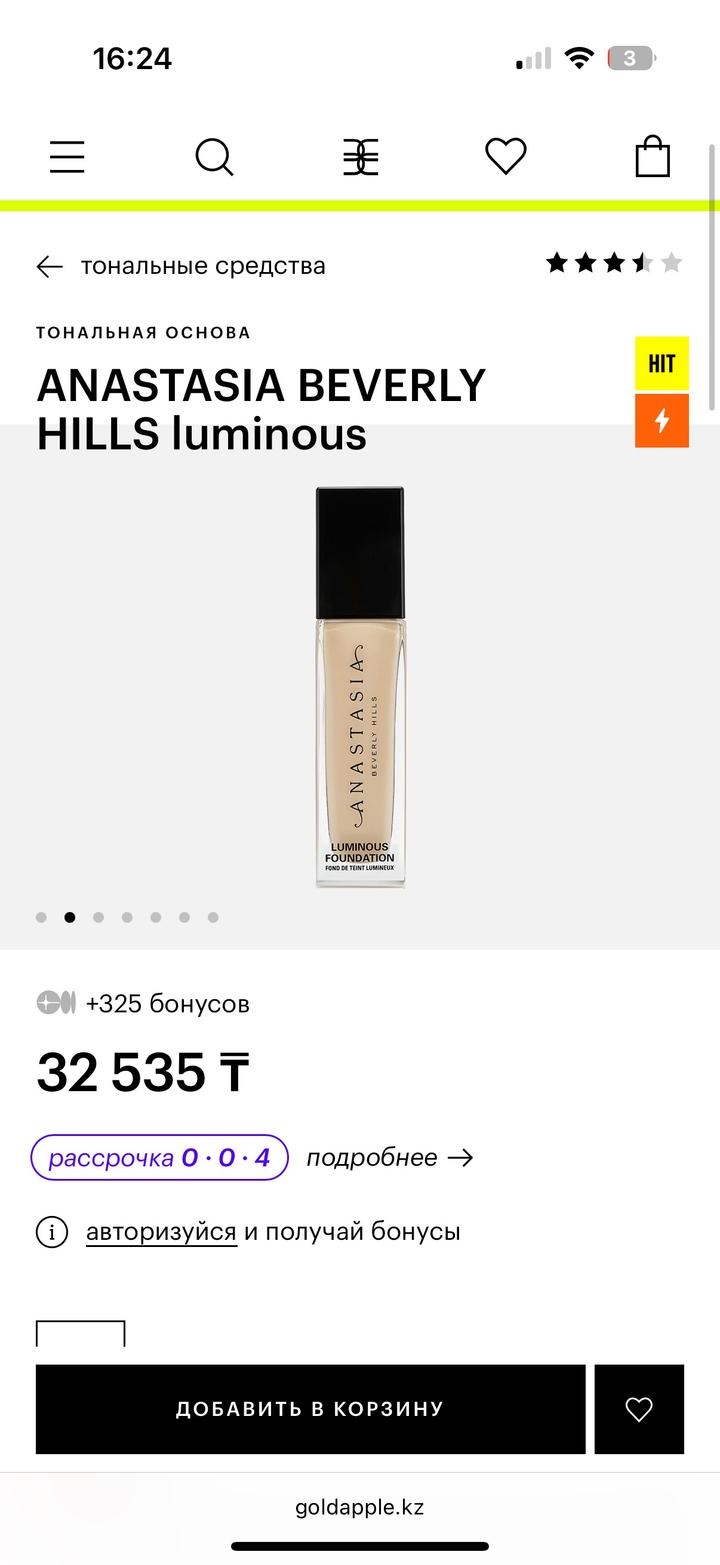Viewport: 720px width, 1565px height.
Task: Open тональные средства category
Action: 203,266
